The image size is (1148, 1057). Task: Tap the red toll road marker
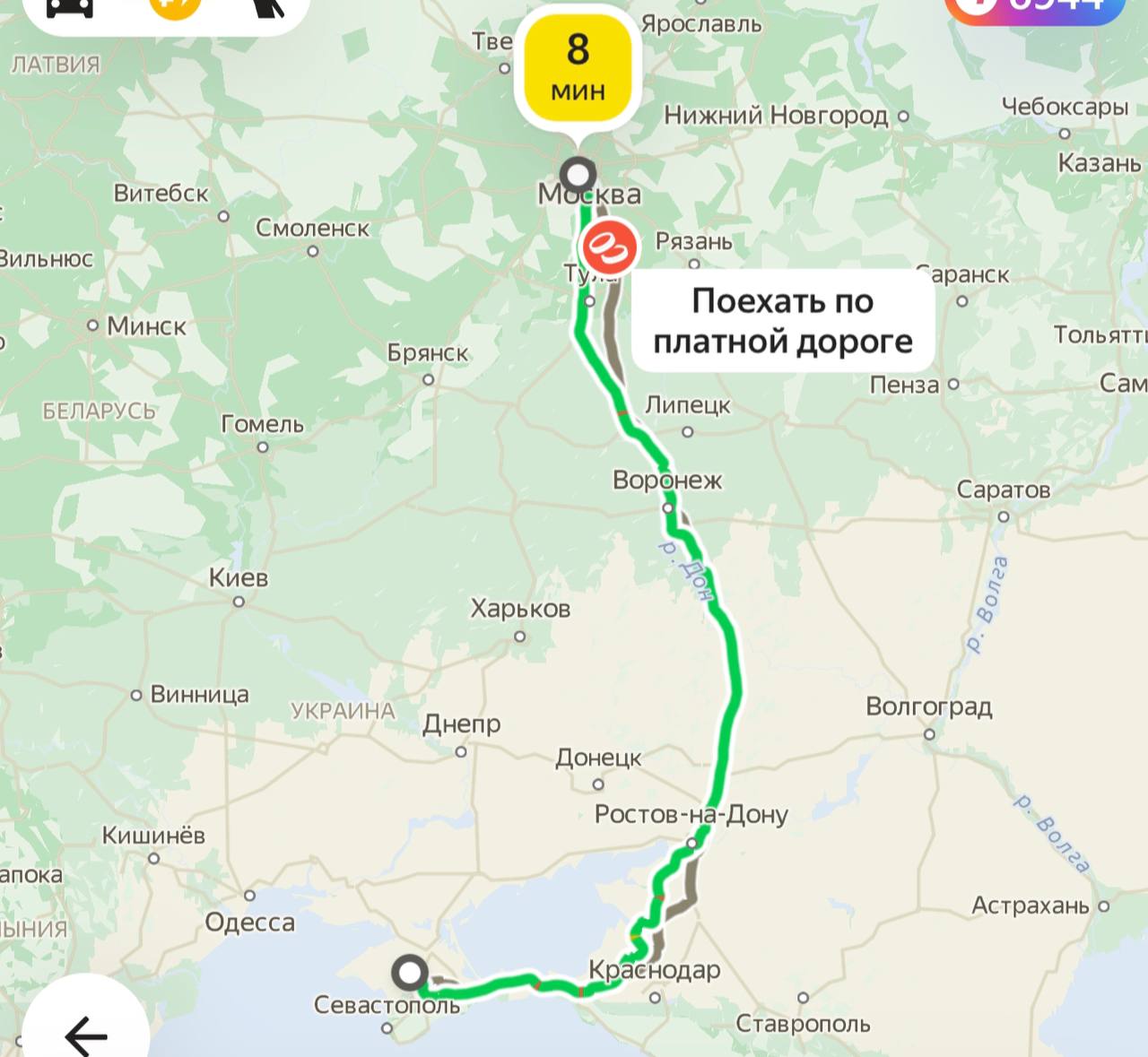click(610, 248)
